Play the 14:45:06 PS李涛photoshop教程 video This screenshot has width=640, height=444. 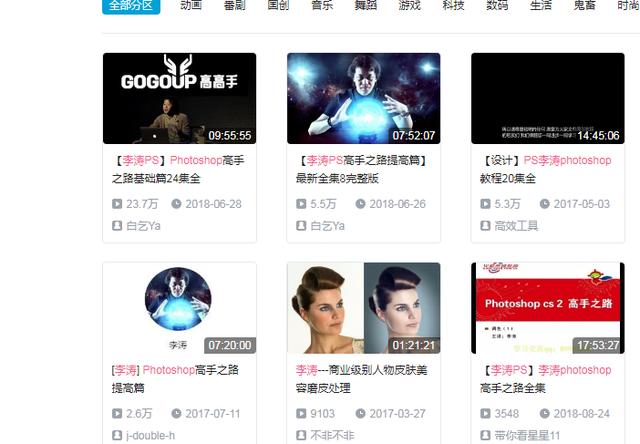click(x=547, y=98)
